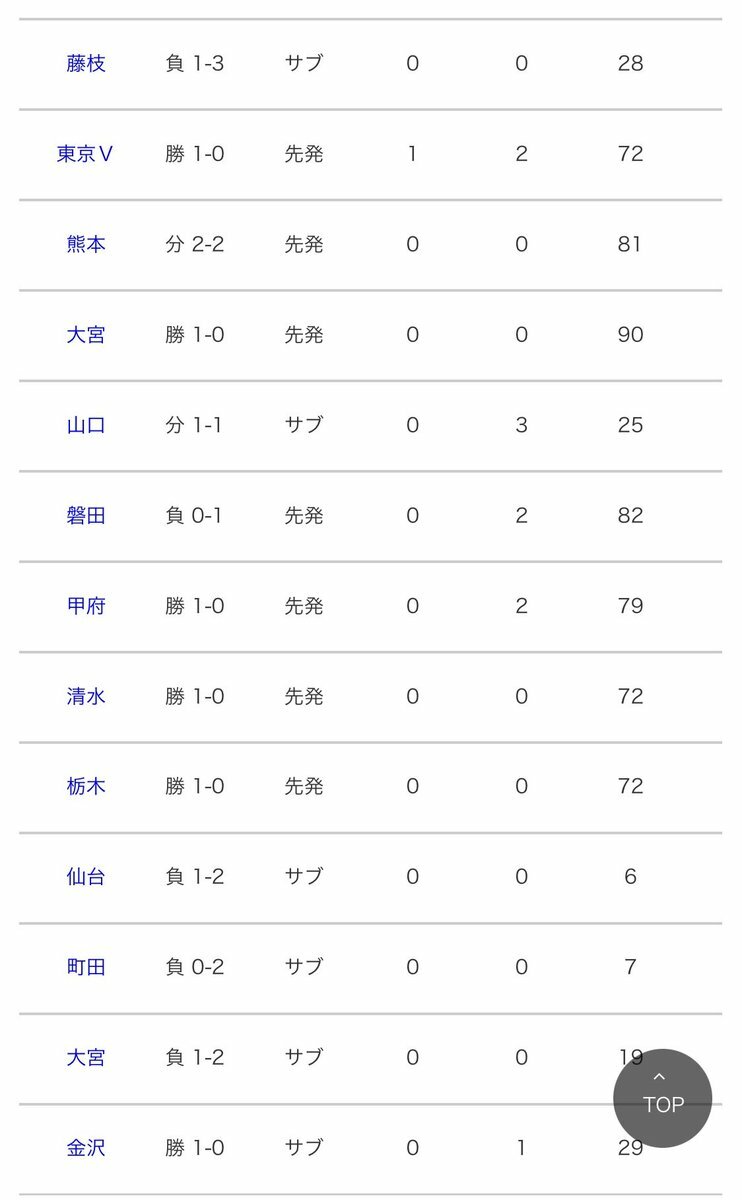This screenshot has width=742, height=1200.
Task: Tap the 栃木 team link
Action: pos(86,787)
